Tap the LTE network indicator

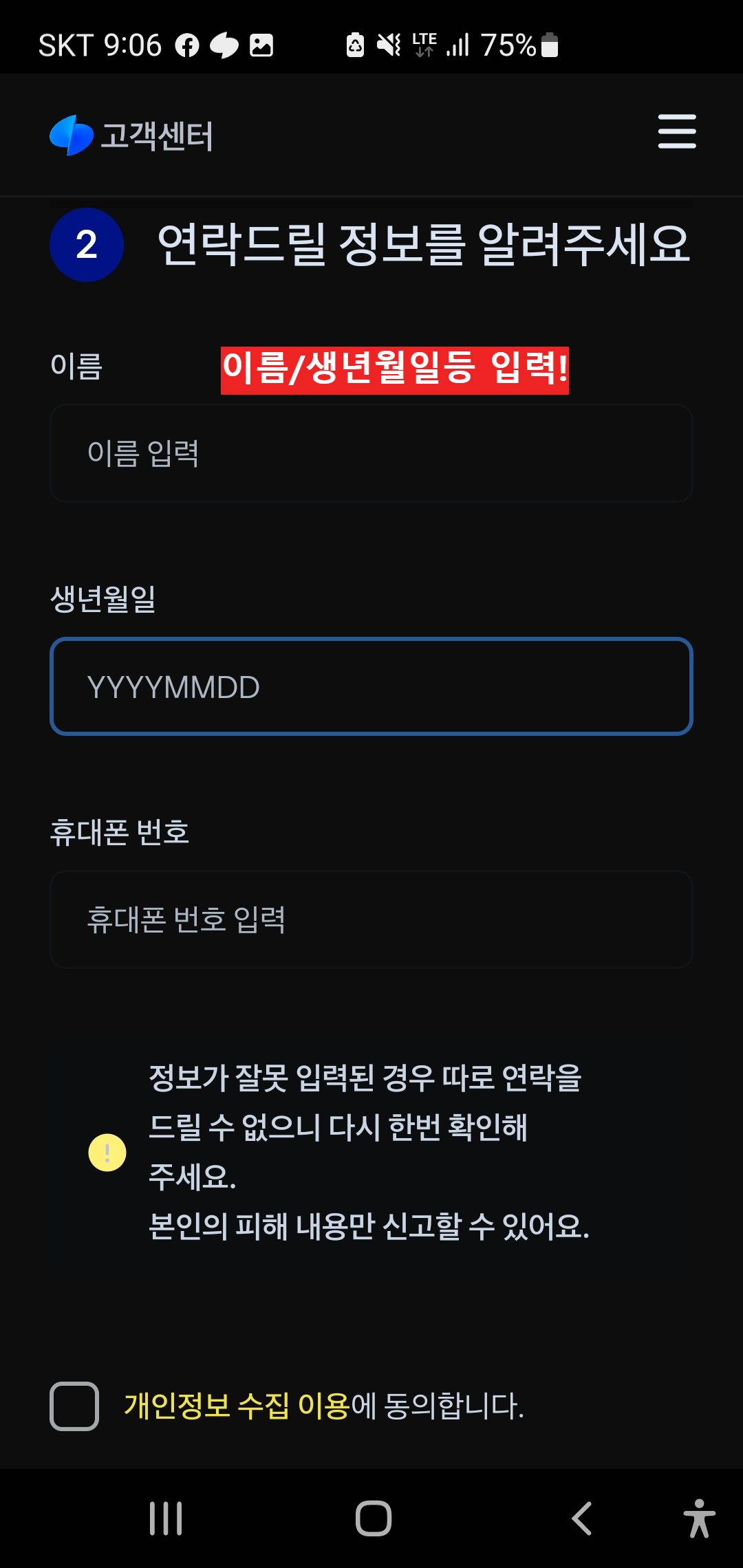(x=424, y=45)
